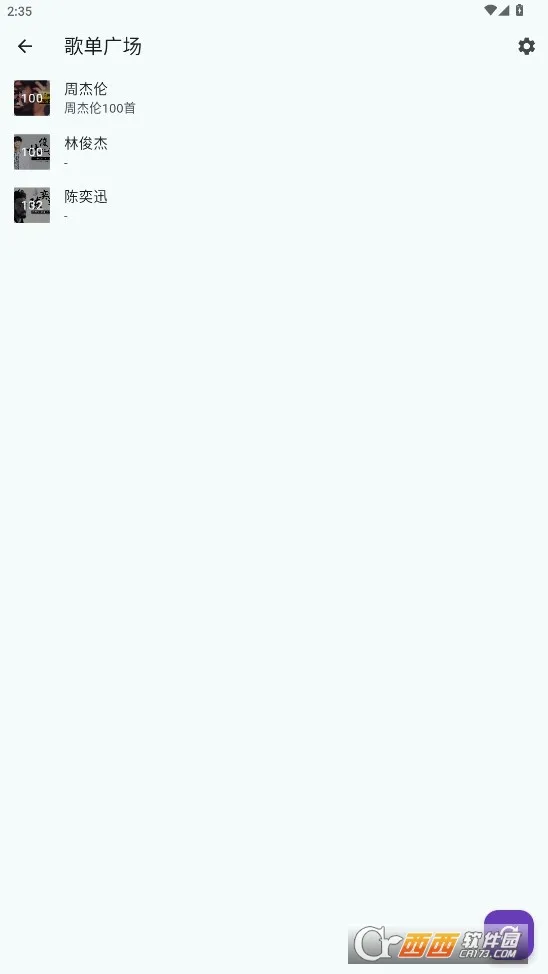This screenshot has height=974, width=548.
Task: Open the 林俊杰 playlist
Action: pyautogui.click(x=274, y=152)
